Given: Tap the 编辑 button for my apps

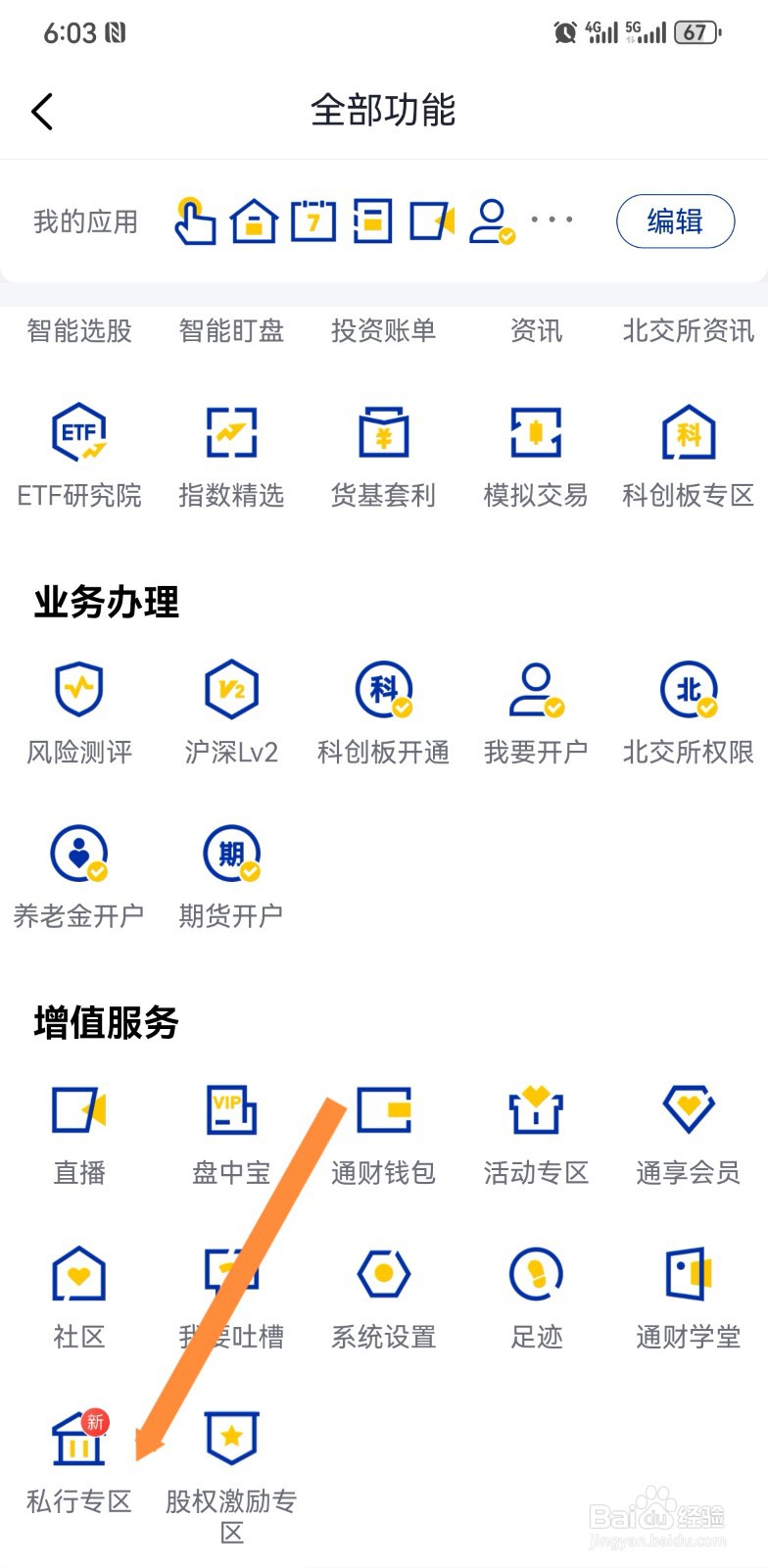Looking at the screenshot, I should pos(675,221).
